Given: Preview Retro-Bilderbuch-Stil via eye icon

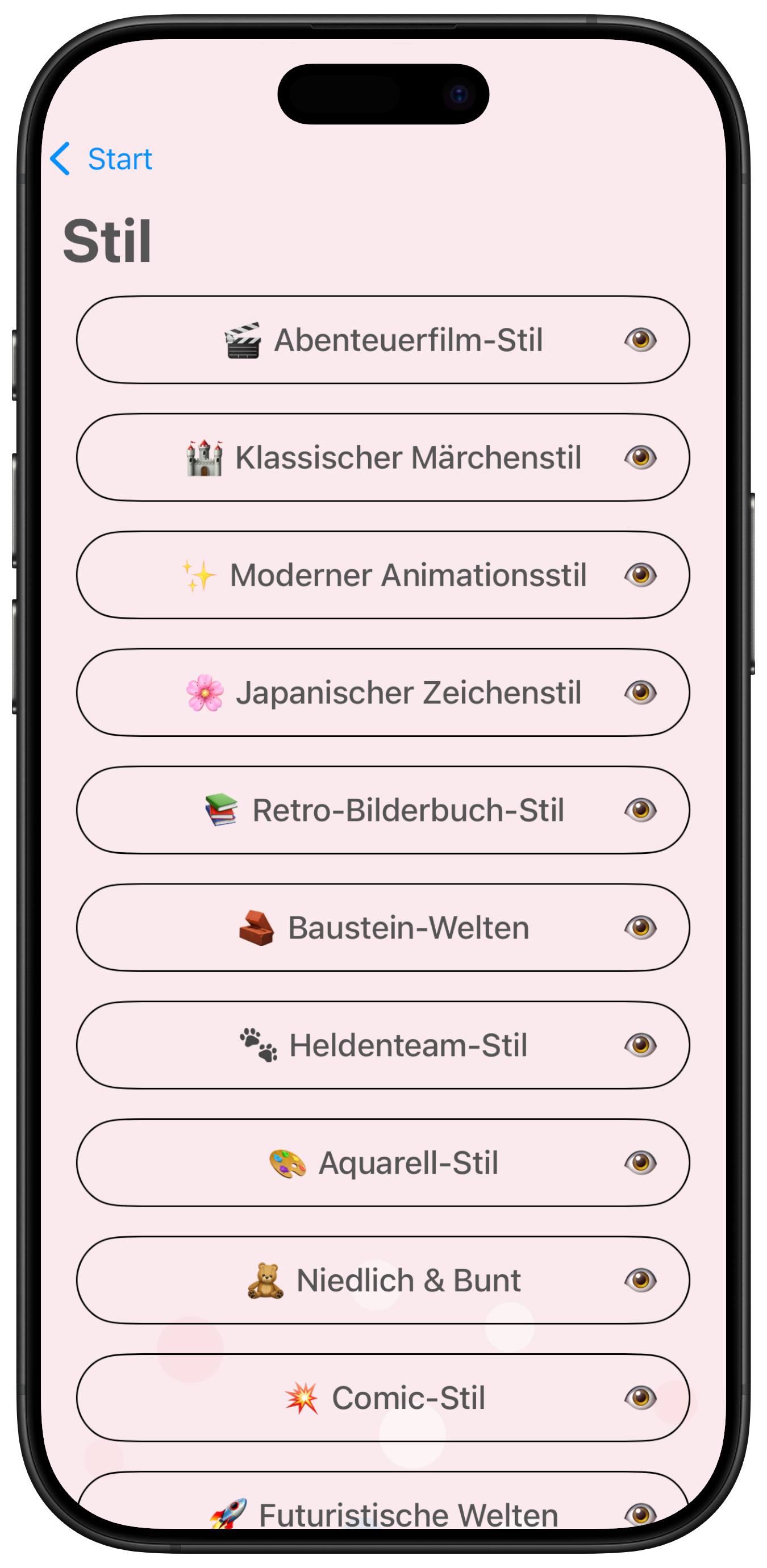Looking at the screenshot, I should (x=640, y=810).
